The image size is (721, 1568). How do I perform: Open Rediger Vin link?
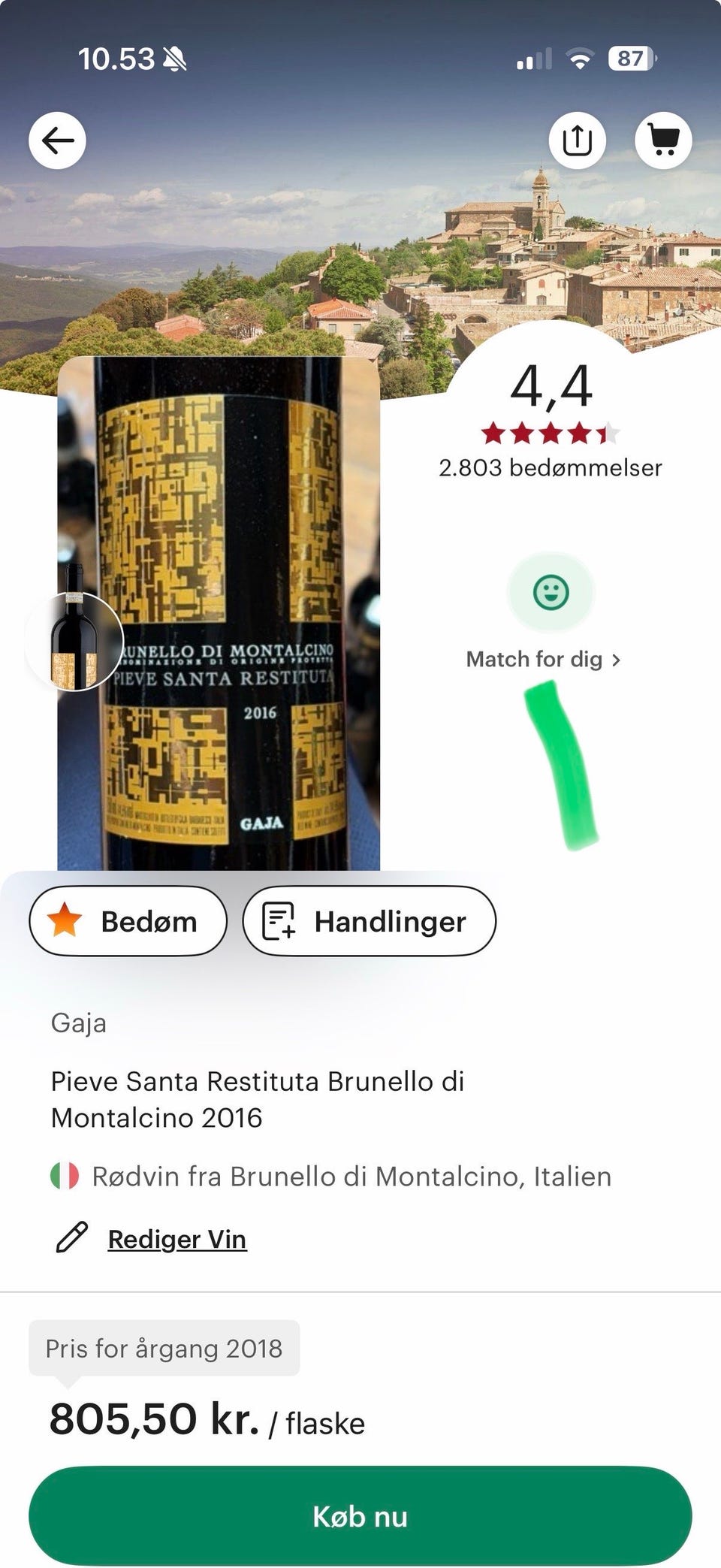click(x=177, y=1237)
